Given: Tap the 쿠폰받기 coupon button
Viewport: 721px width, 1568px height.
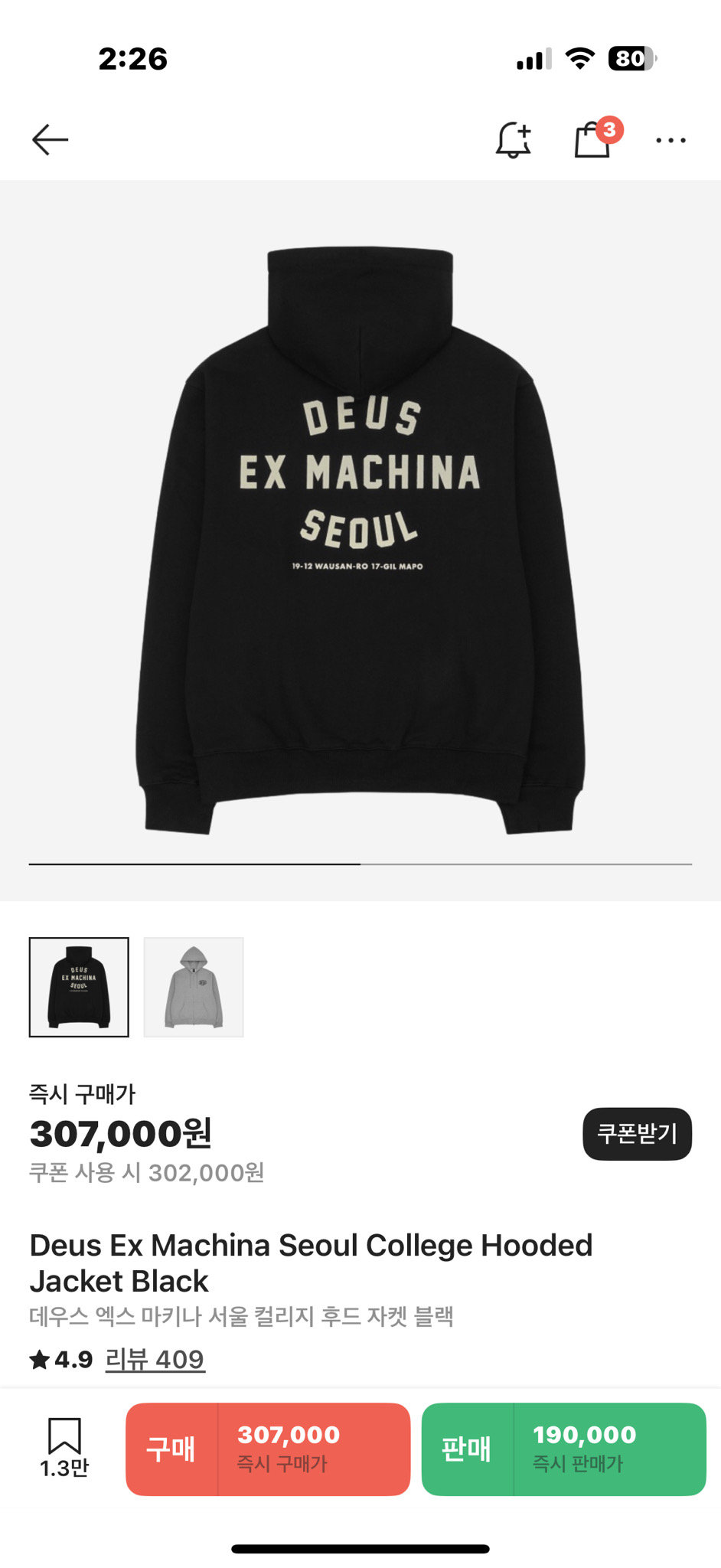Looking at the screenshot, I should coord(637,1134).
